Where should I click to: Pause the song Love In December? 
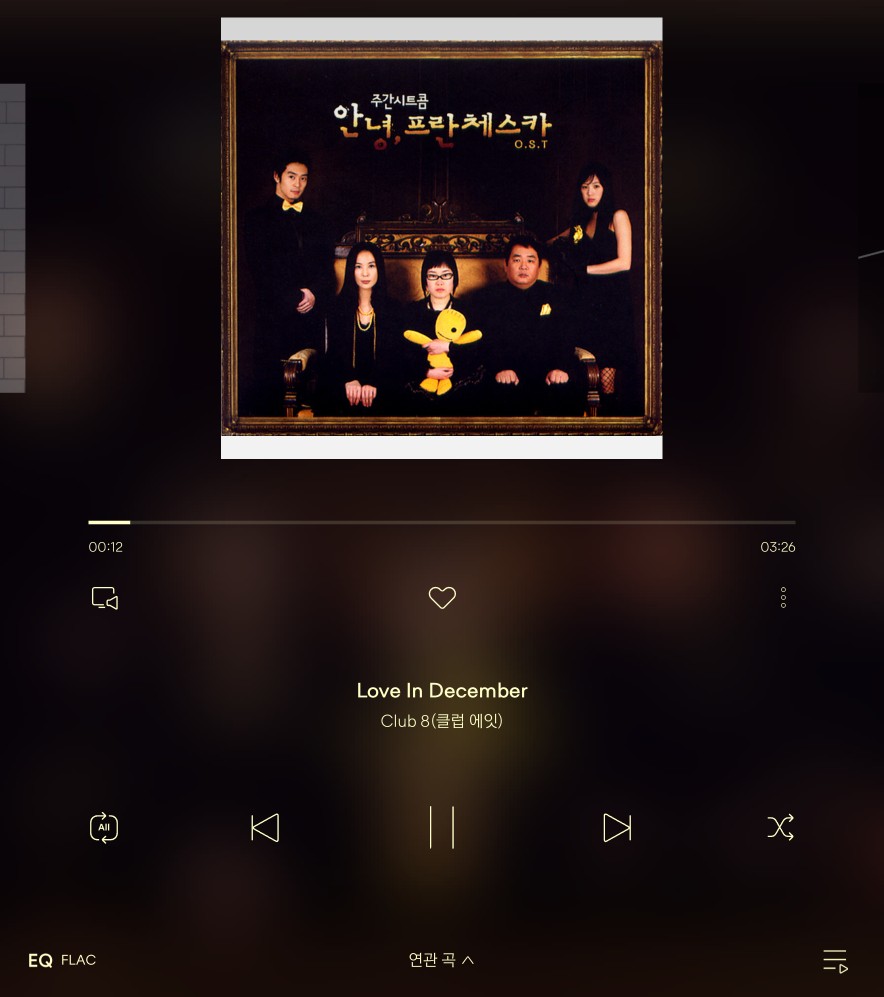point(442,827)
